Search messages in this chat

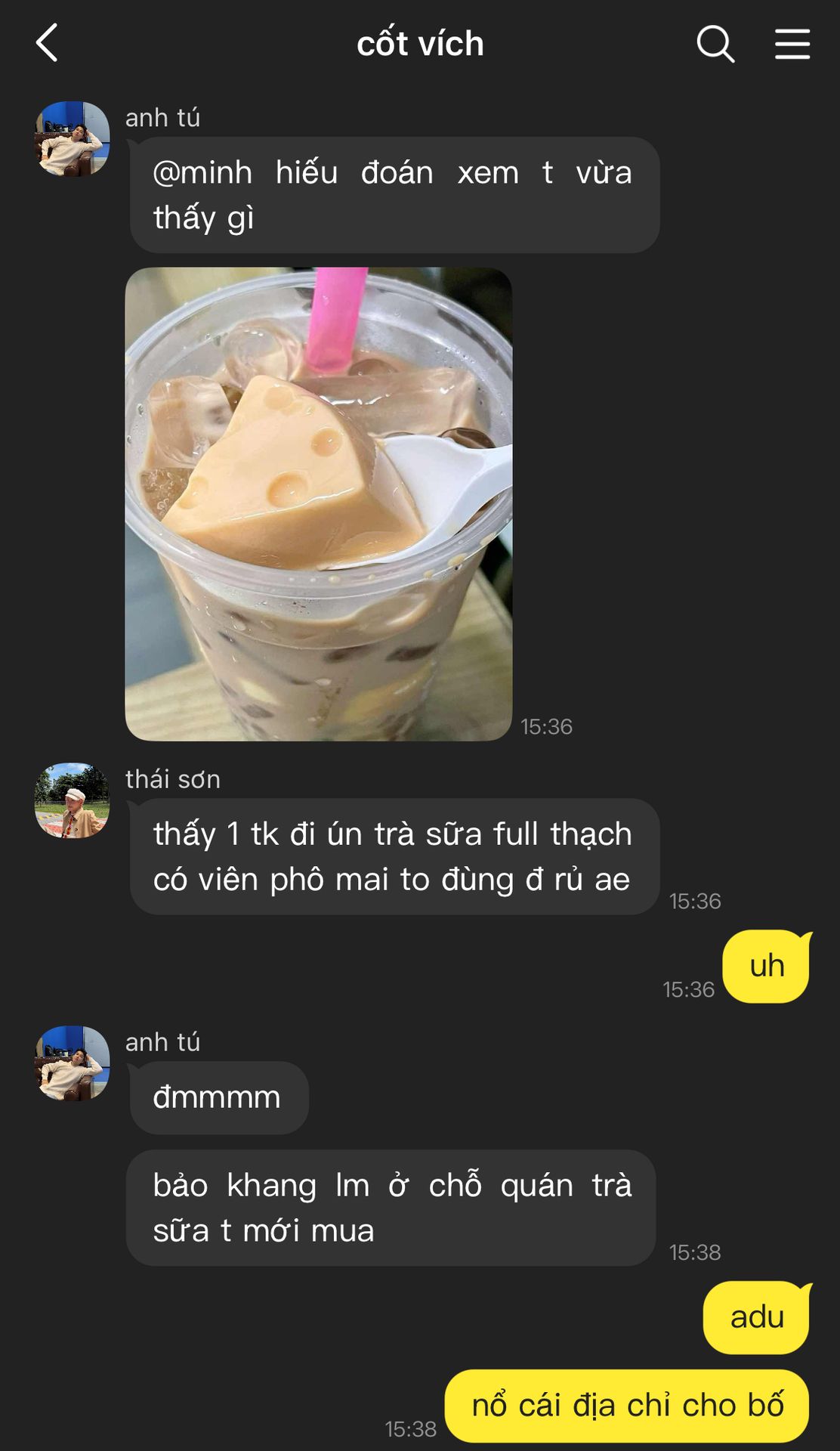(x=715, y=43)
